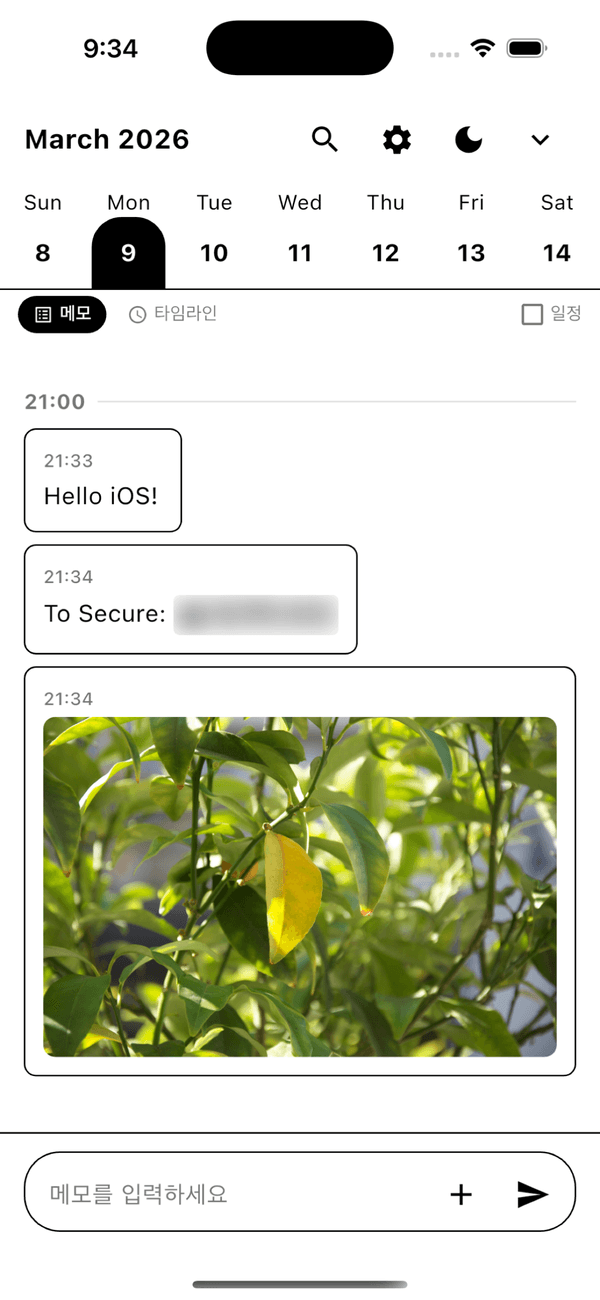
Task: Expand the calendar chevron
Action: click(540, 140)
